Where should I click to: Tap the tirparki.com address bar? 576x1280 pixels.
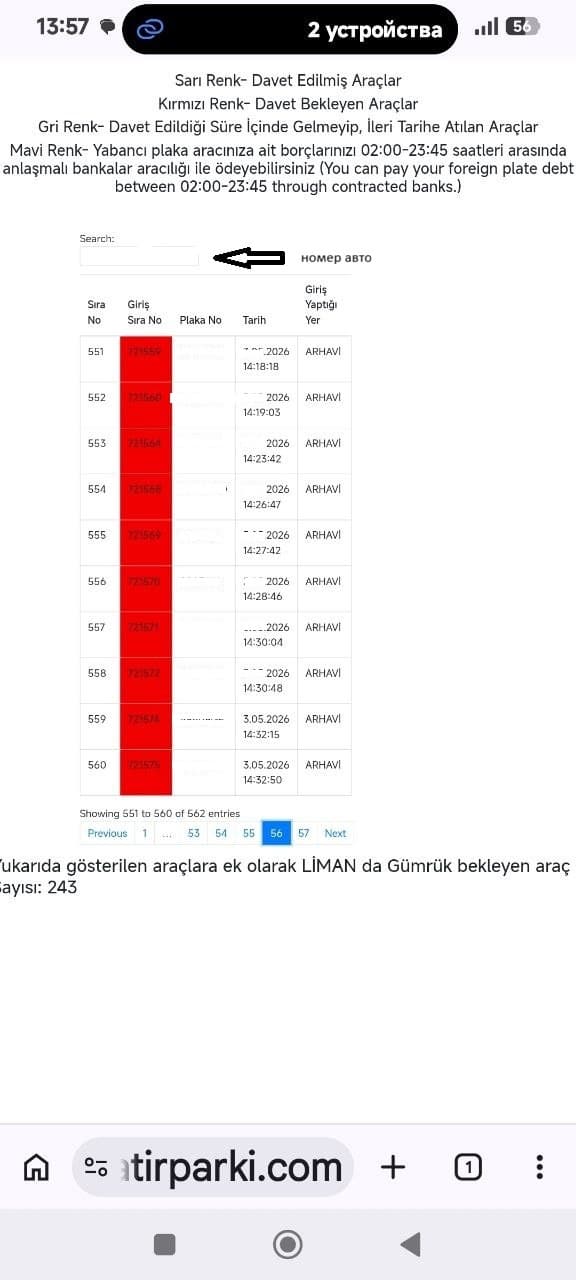click(213, 1167)
